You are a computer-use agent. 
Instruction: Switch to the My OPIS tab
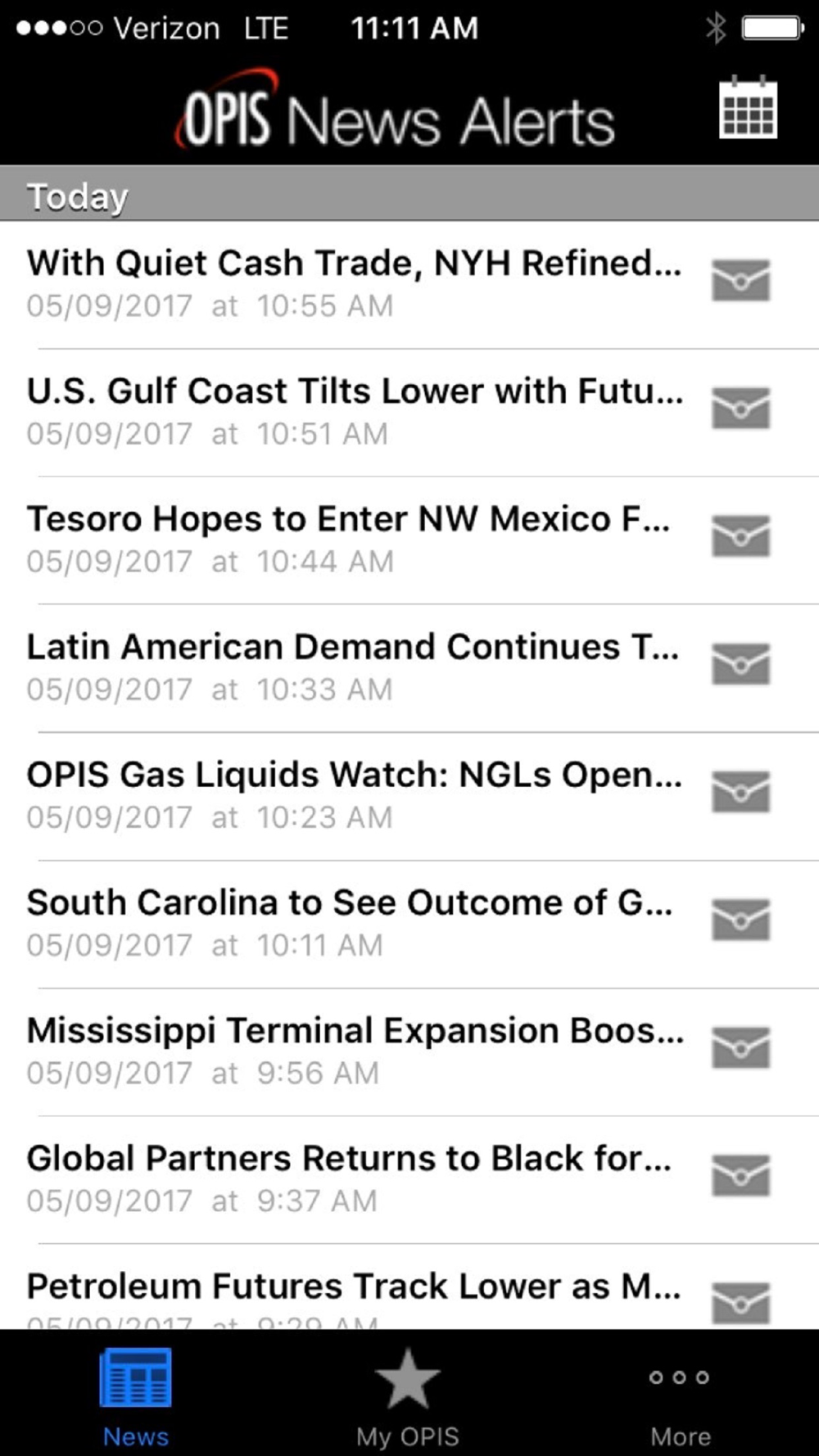click(x=408, y=1398)
